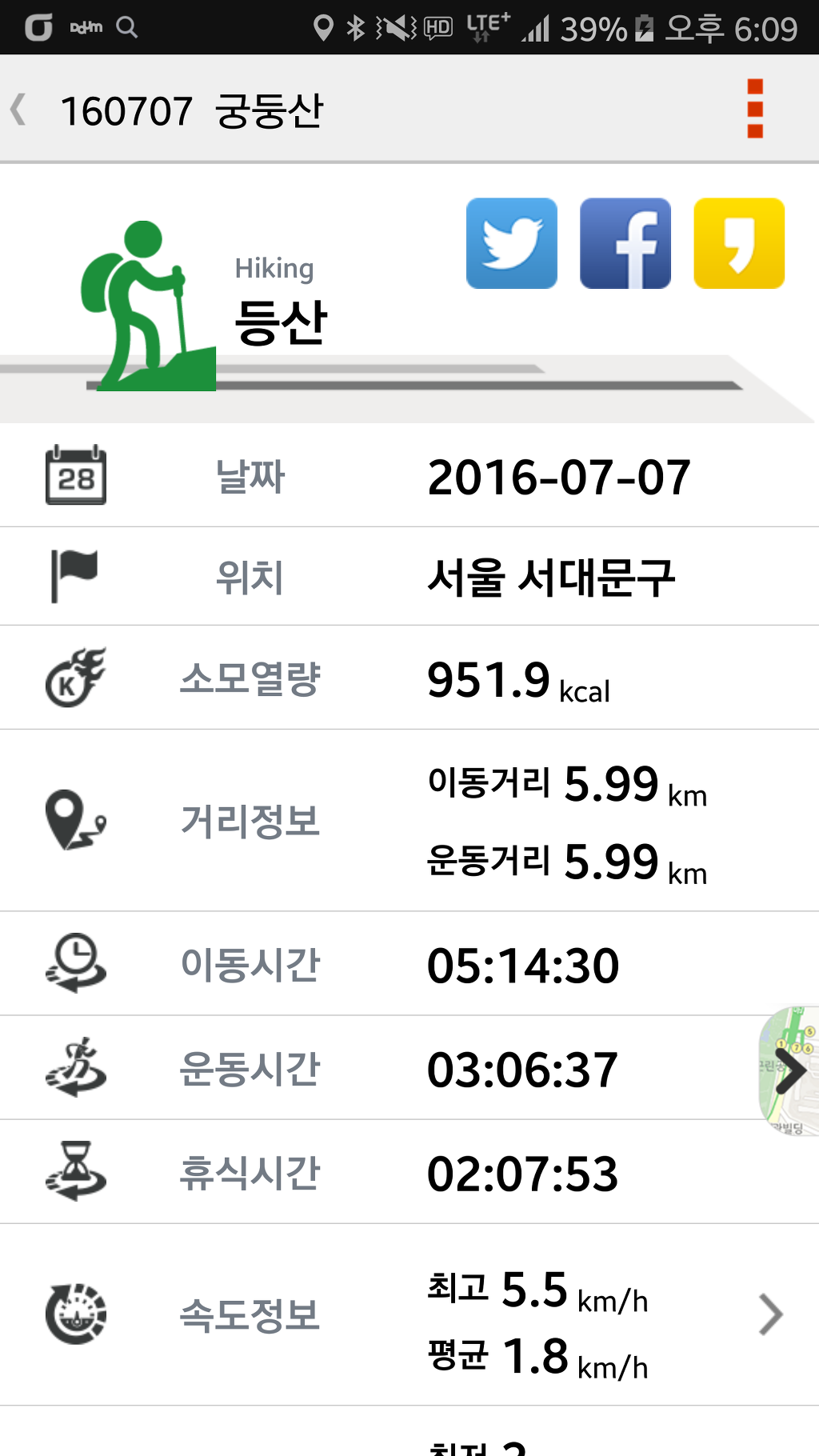Open the red three-dot overflow menu
The image size is (819, 1456).
754,109
